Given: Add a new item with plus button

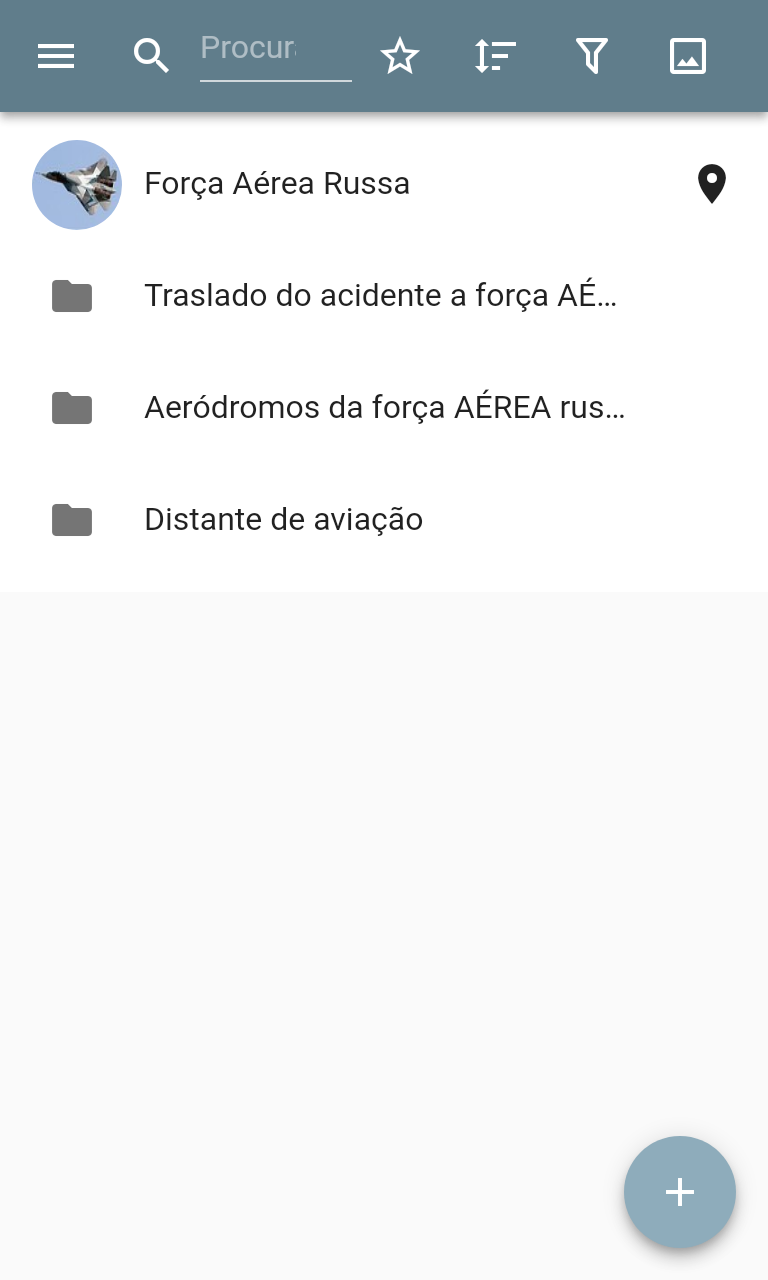Looking at the screenshot, I should pos(680,1192).
